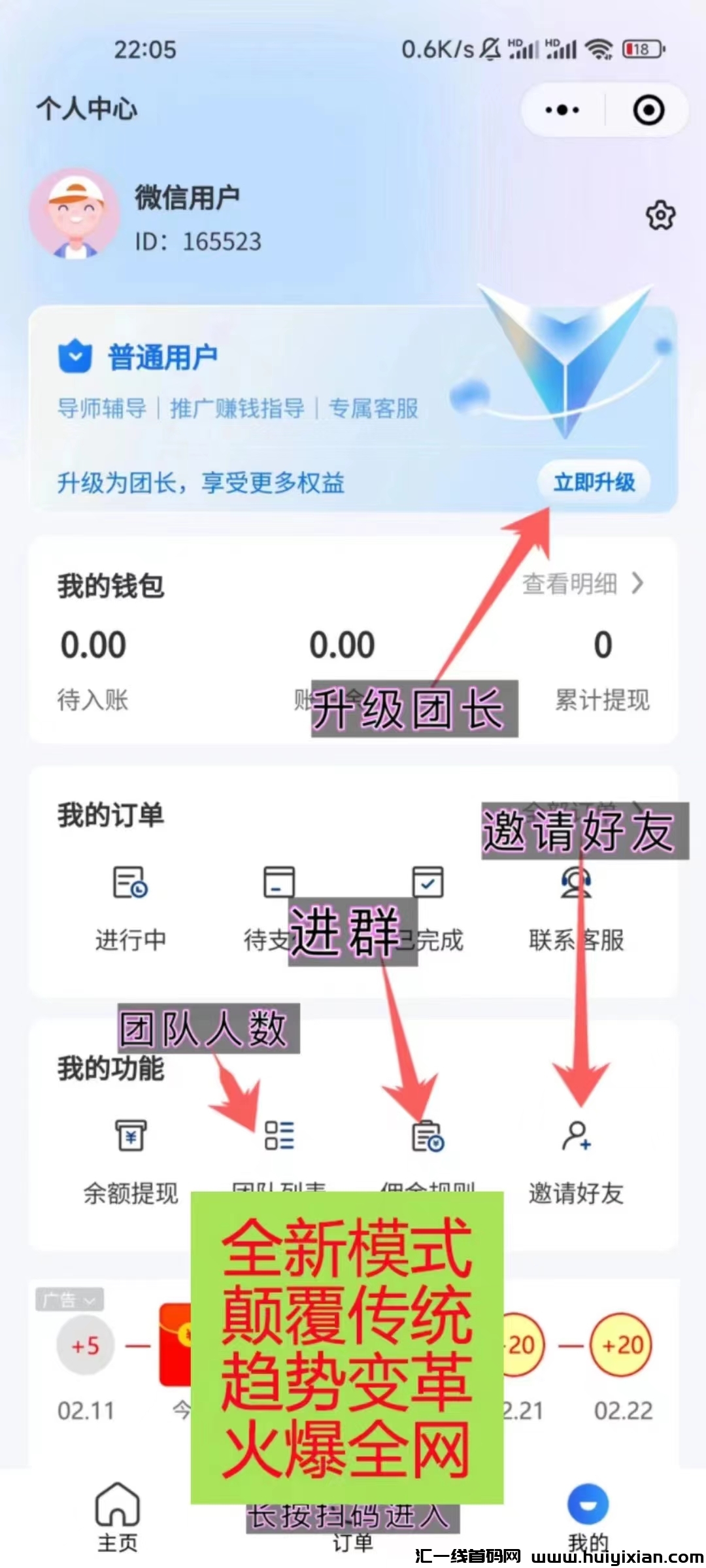Open 邀请好友 to invite friends
Image resolution: width=706 pixels, height=1568 pixels.
[x=576, y=1159]
